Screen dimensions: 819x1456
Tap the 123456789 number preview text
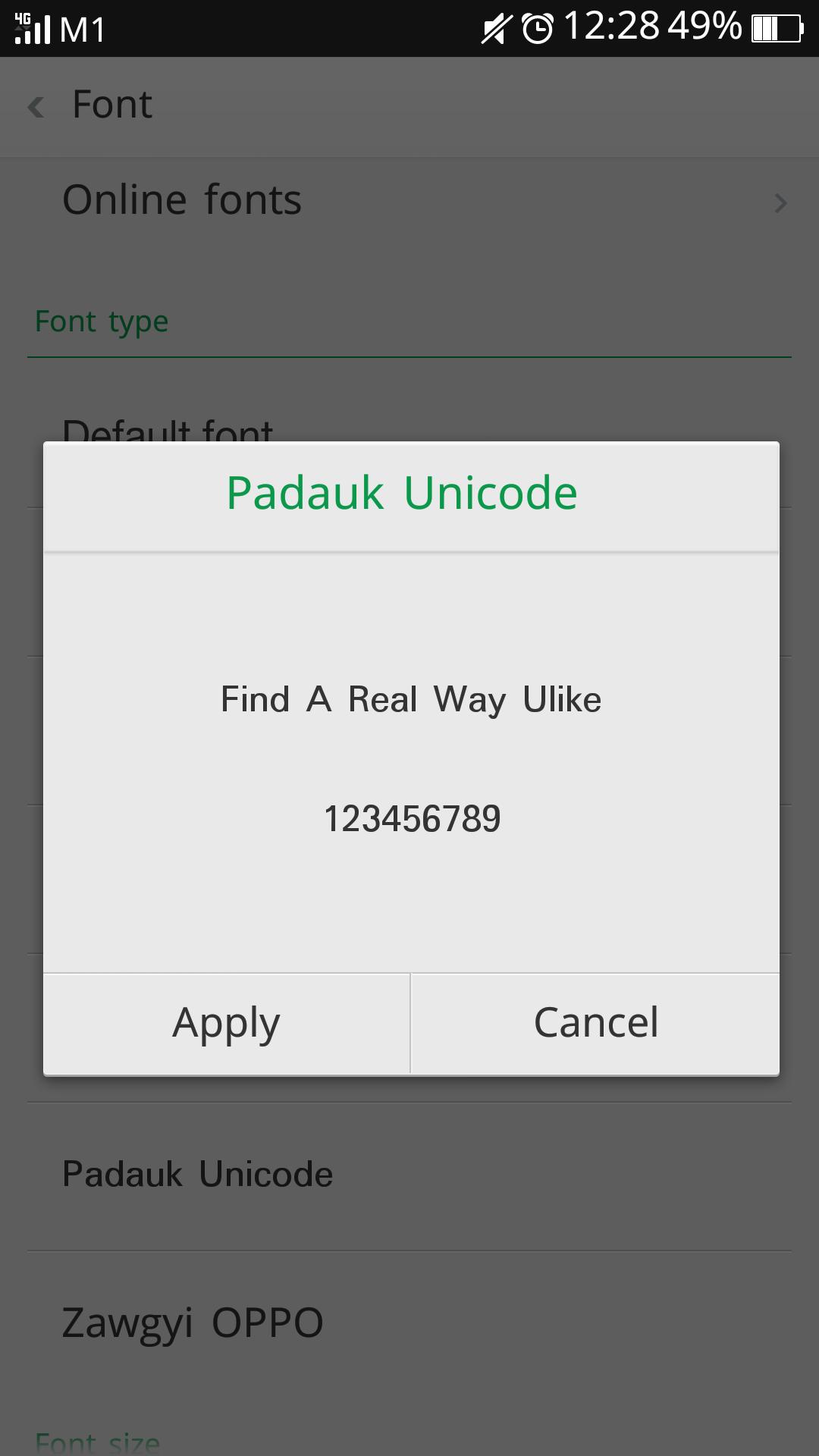coord(413,819)
